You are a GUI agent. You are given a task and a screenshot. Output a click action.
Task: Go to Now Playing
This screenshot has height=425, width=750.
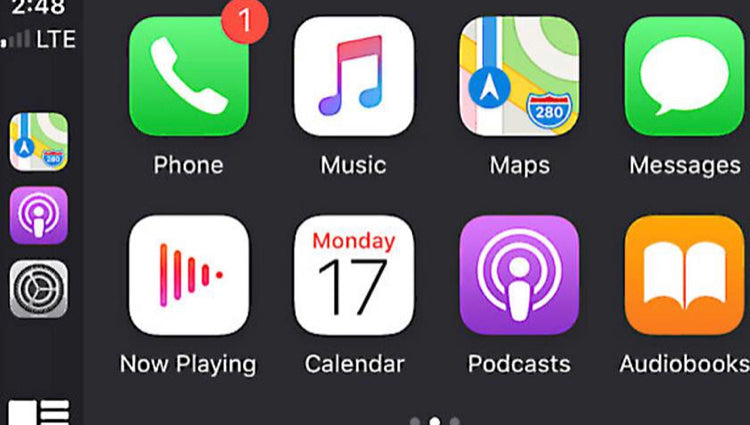pos(188,275)
